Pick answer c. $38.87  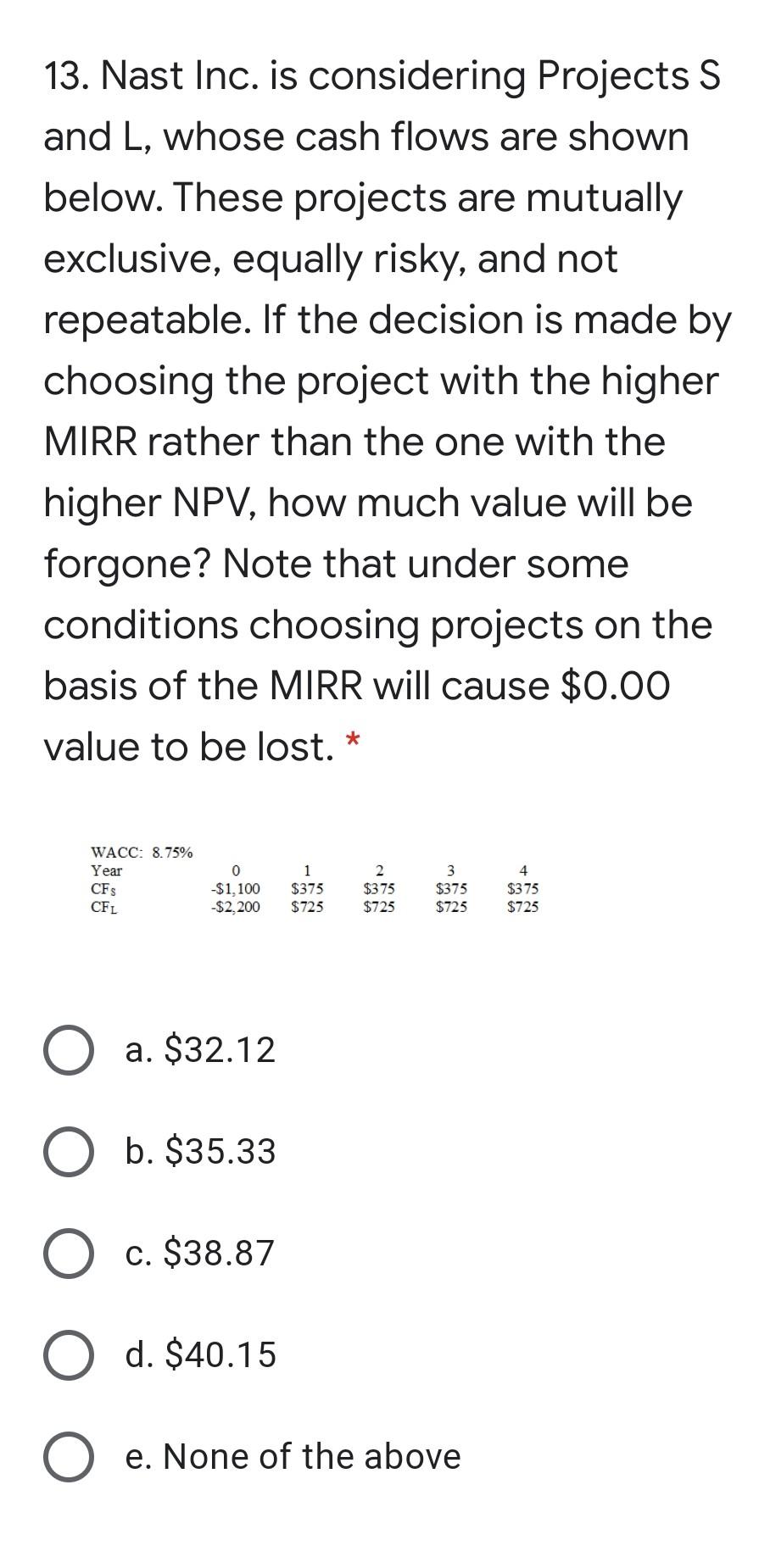[68, 1254]
